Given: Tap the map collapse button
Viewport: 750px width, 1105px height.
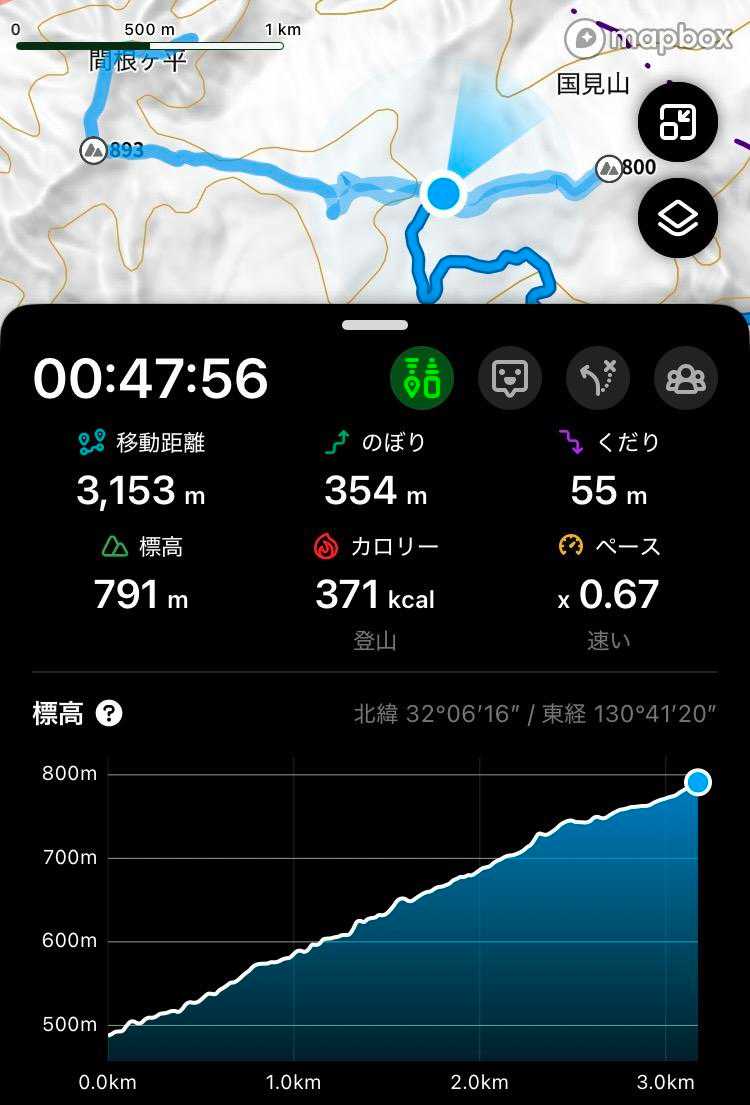Looking at the screenshot, I should [677, 122].
